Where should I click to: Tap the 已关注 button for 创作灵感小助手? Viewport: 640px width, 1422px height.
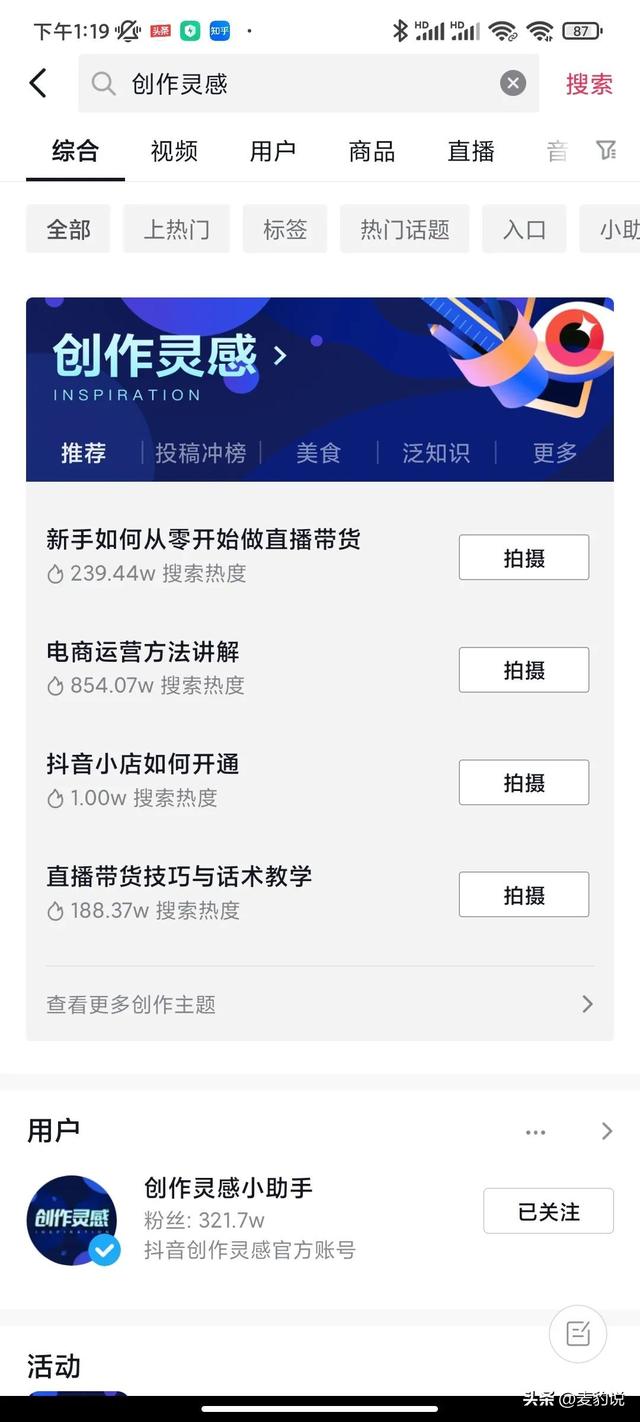click(x=548, y=1212)
